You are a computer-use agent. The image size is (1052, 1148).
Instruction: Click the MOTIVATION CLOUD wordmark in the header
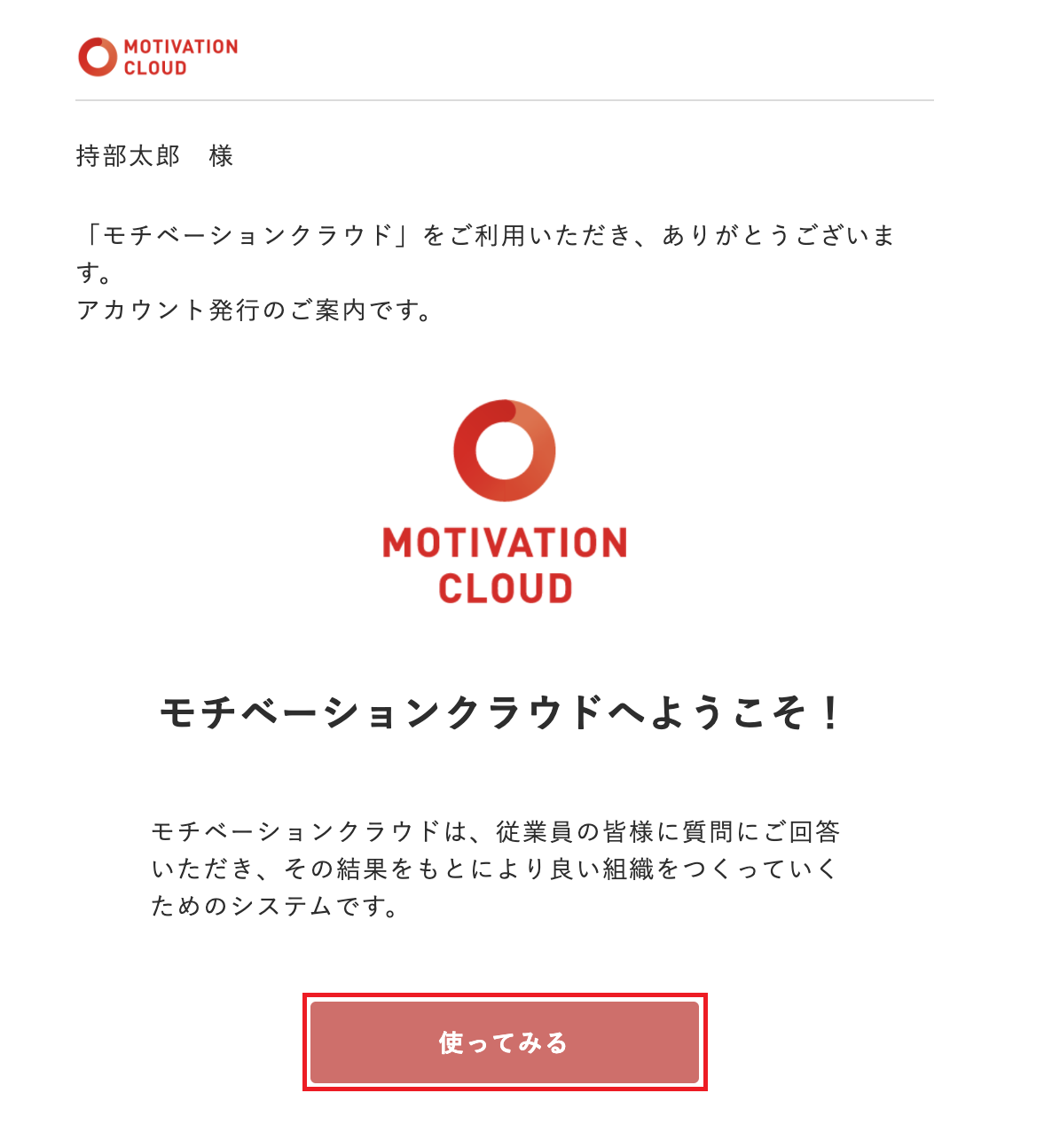pos(182,55)
